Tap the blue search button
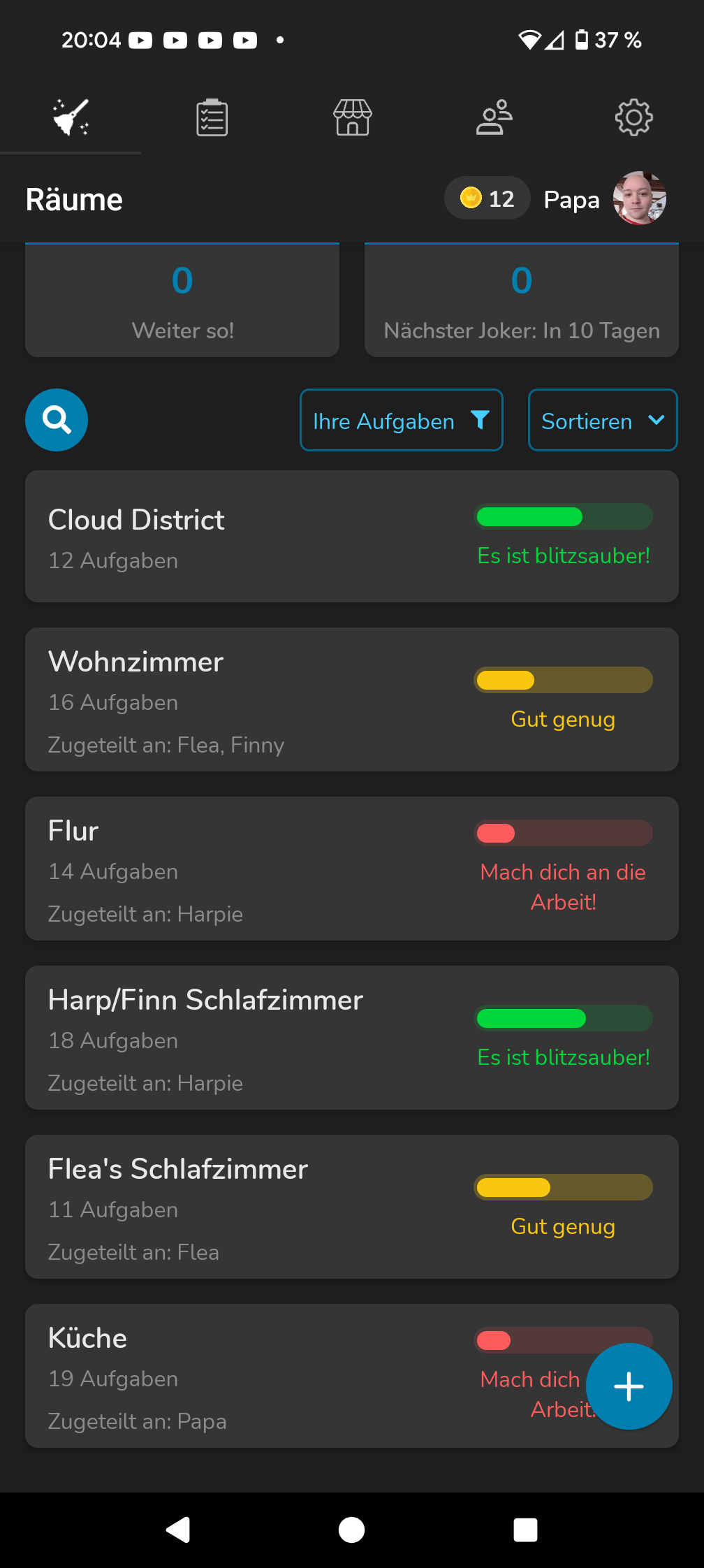The width and height of the screenshot is (704, 1568). tap(57, 420)
